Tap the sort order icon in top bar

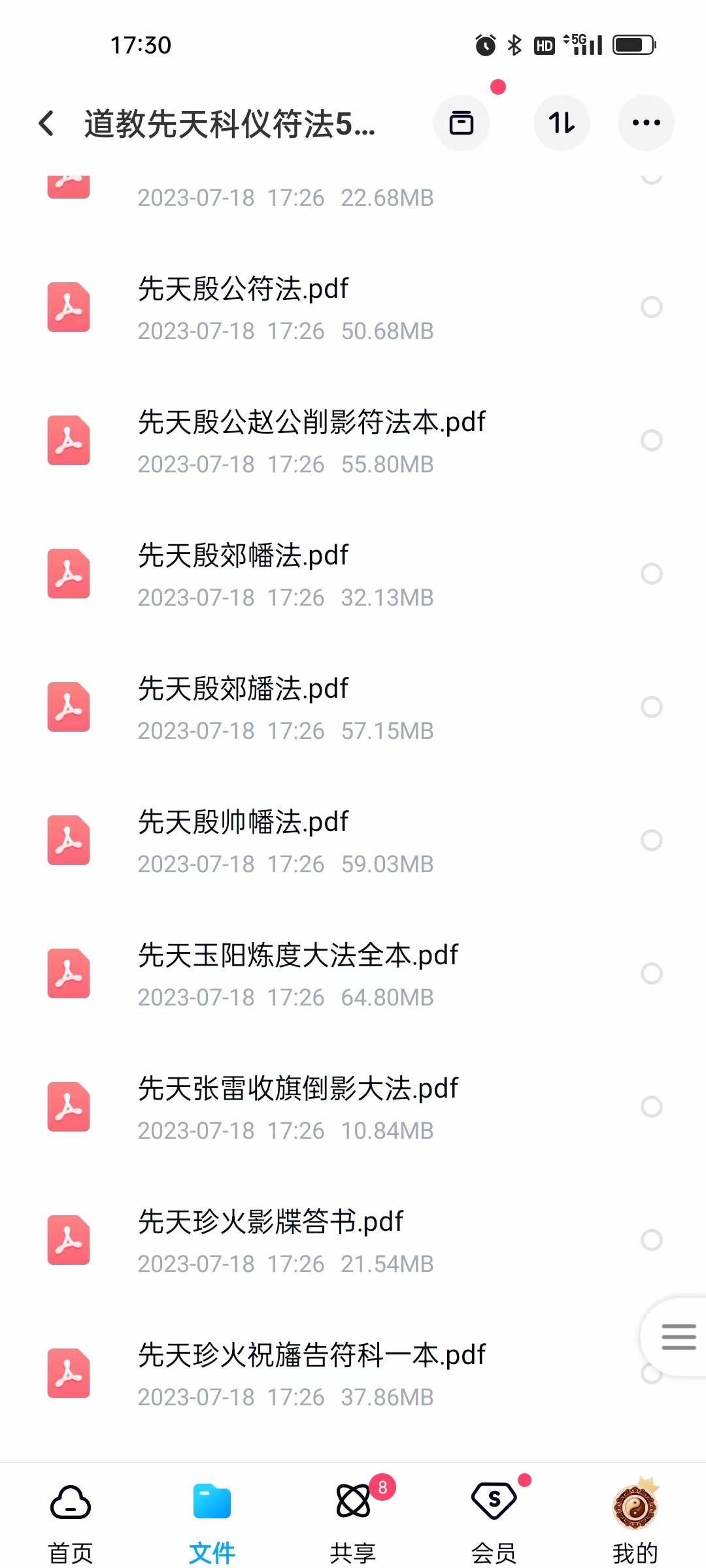click(x=562, y=123)
